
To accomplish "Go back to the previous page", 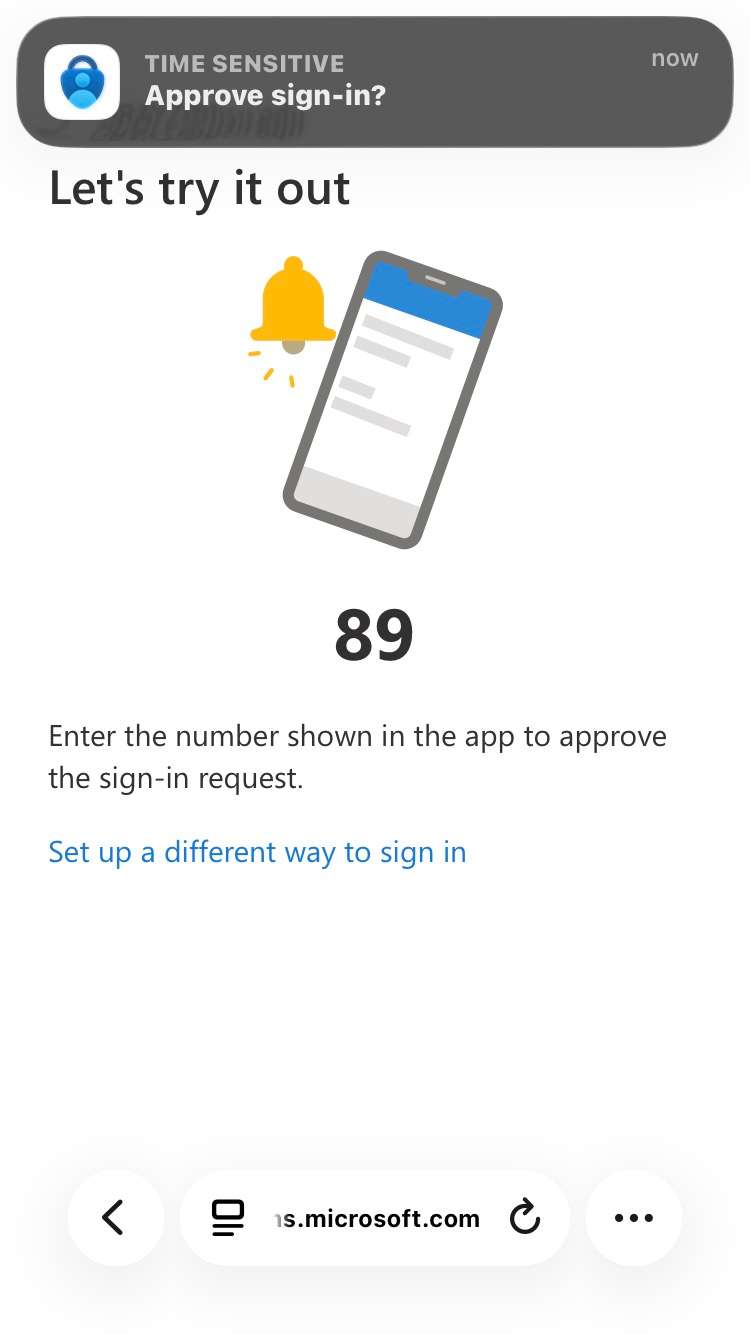I will click(114, 1218).
